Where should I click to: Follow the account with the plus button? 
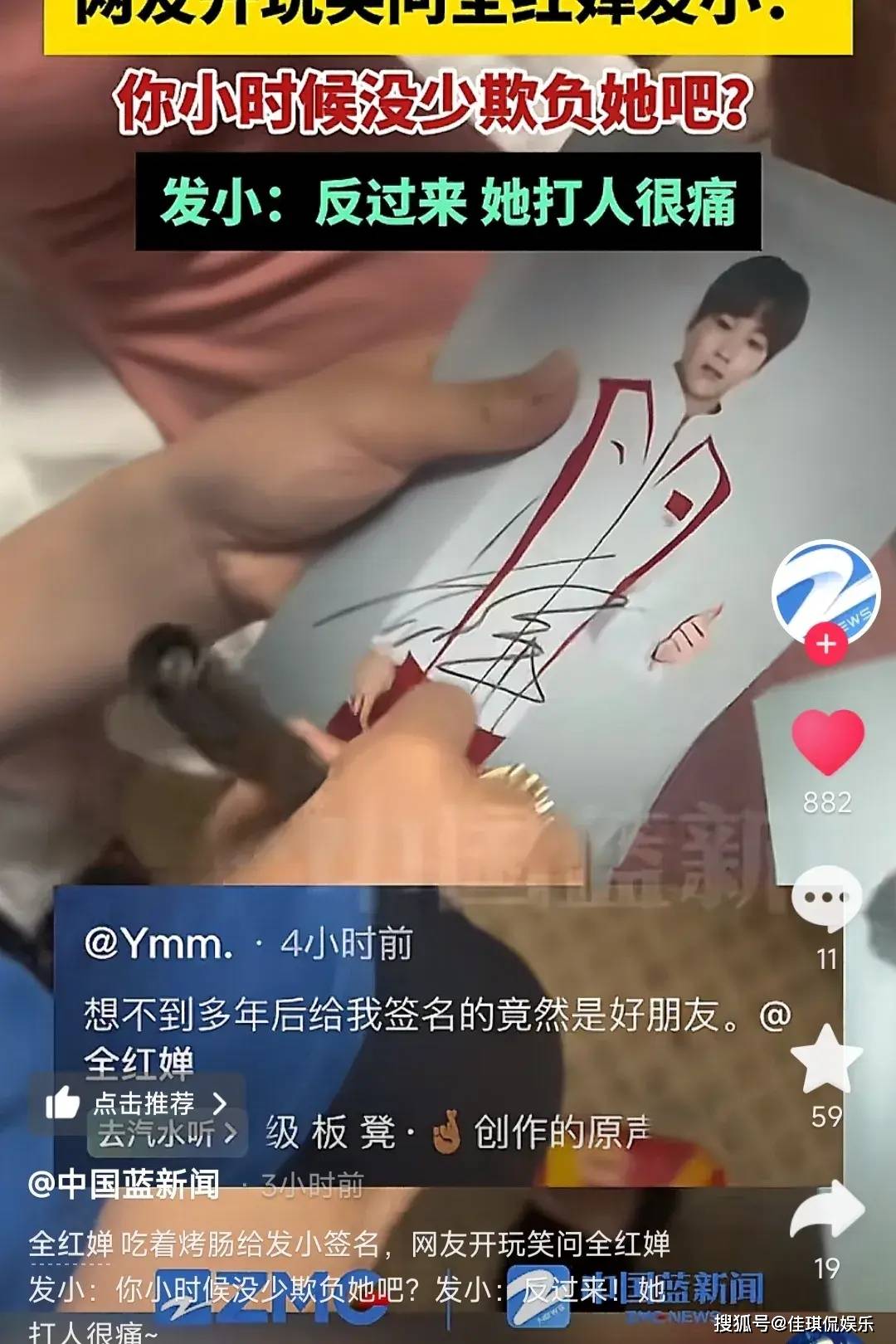click(825, 644)
